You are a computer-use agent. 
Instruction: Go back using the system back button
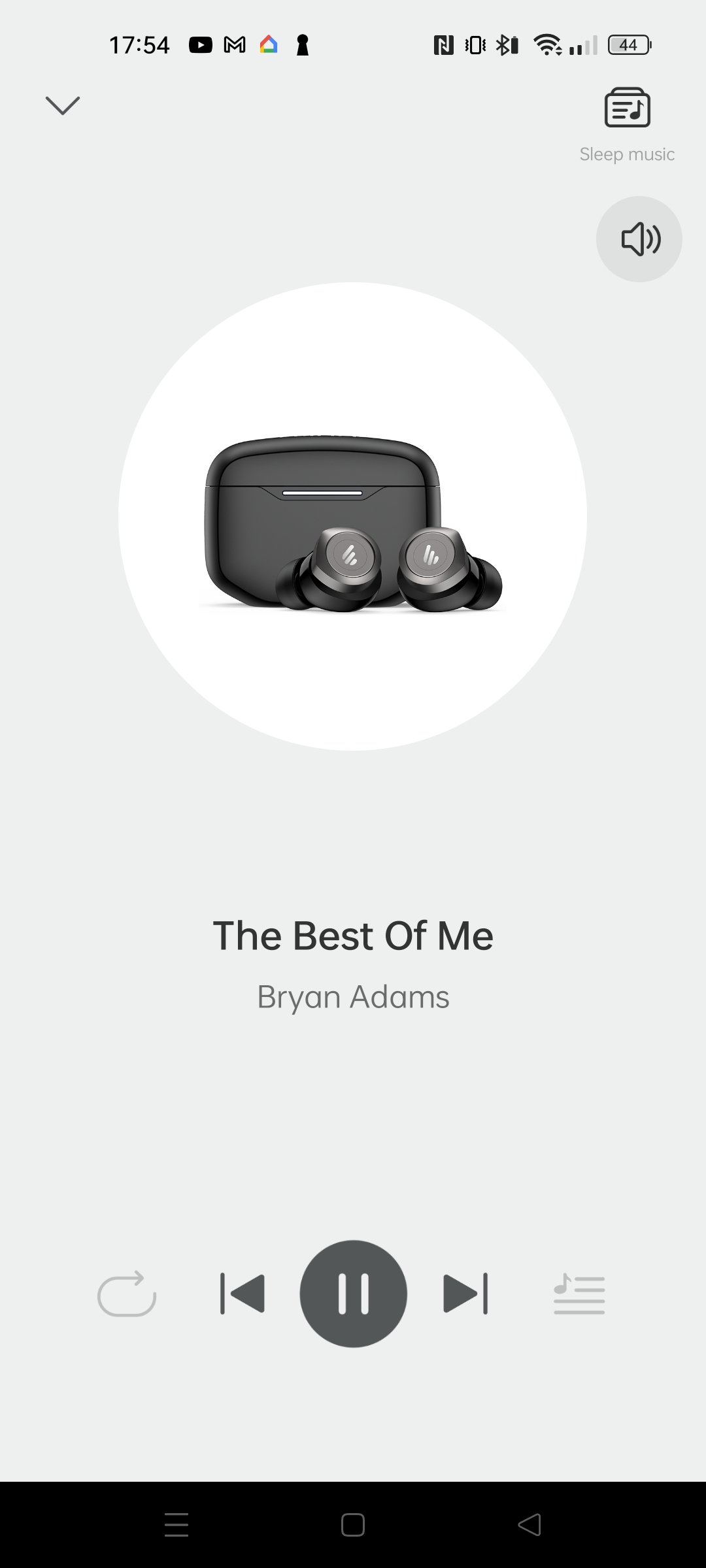point(529,1525)
